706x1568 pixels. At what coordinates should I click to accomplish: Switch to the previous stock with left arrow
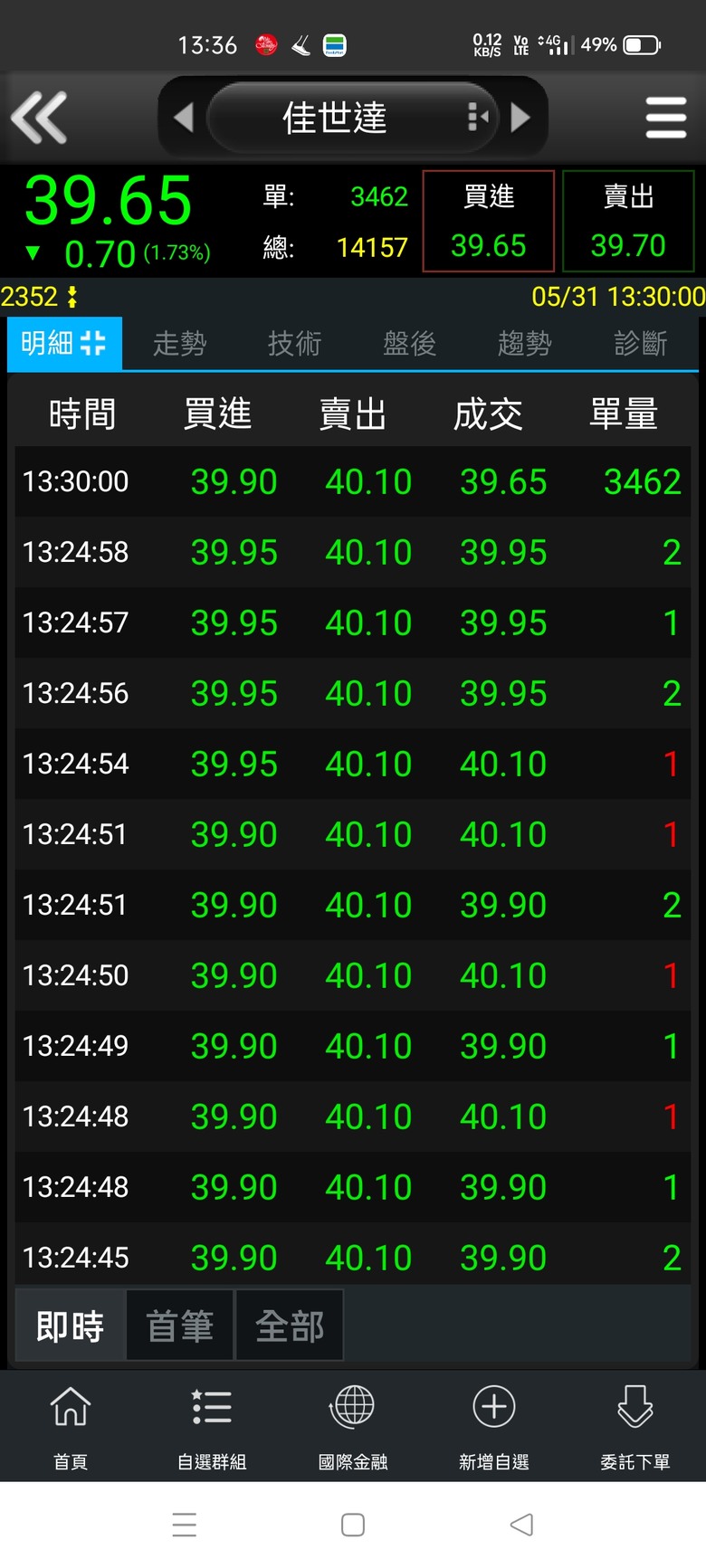[184, 118]
